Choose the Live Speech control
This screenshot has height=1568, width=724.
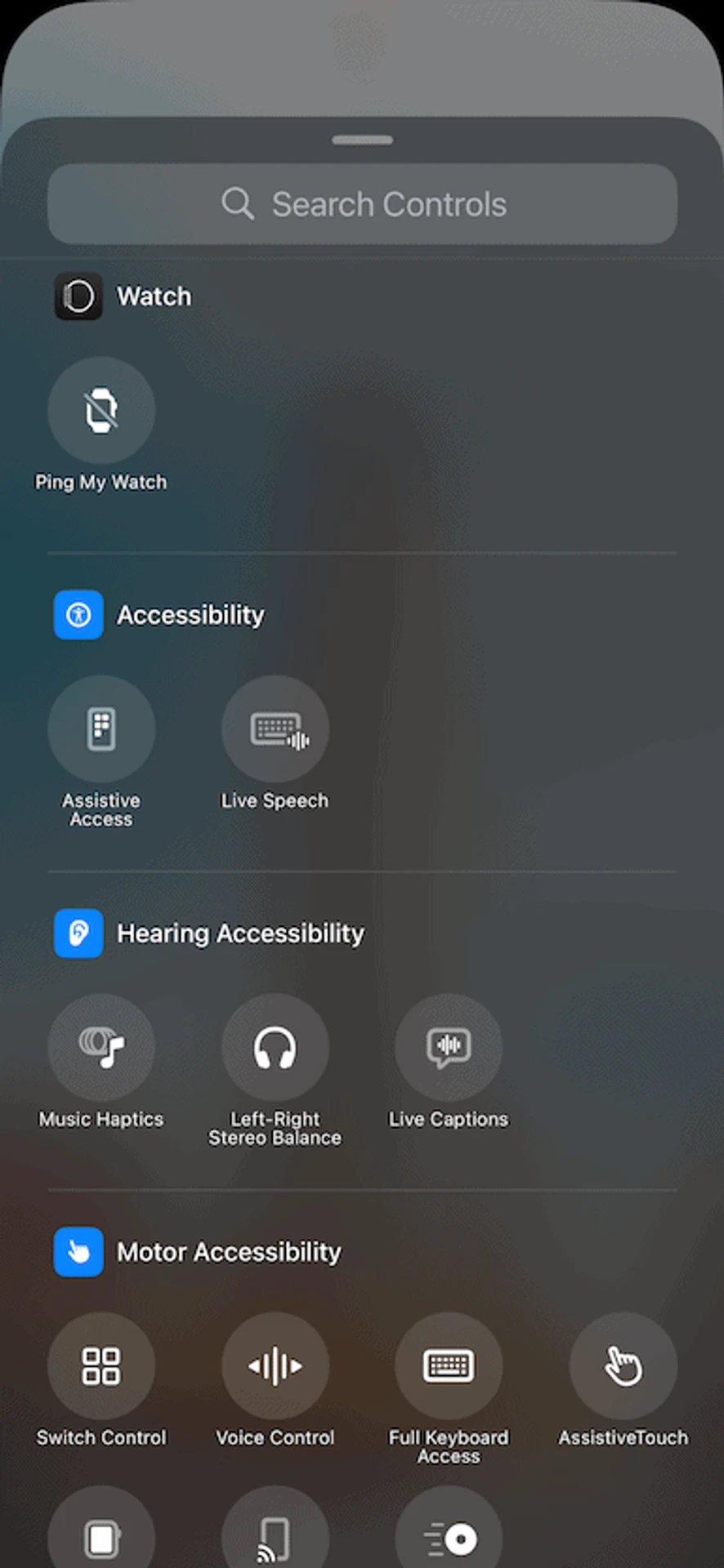275,729
